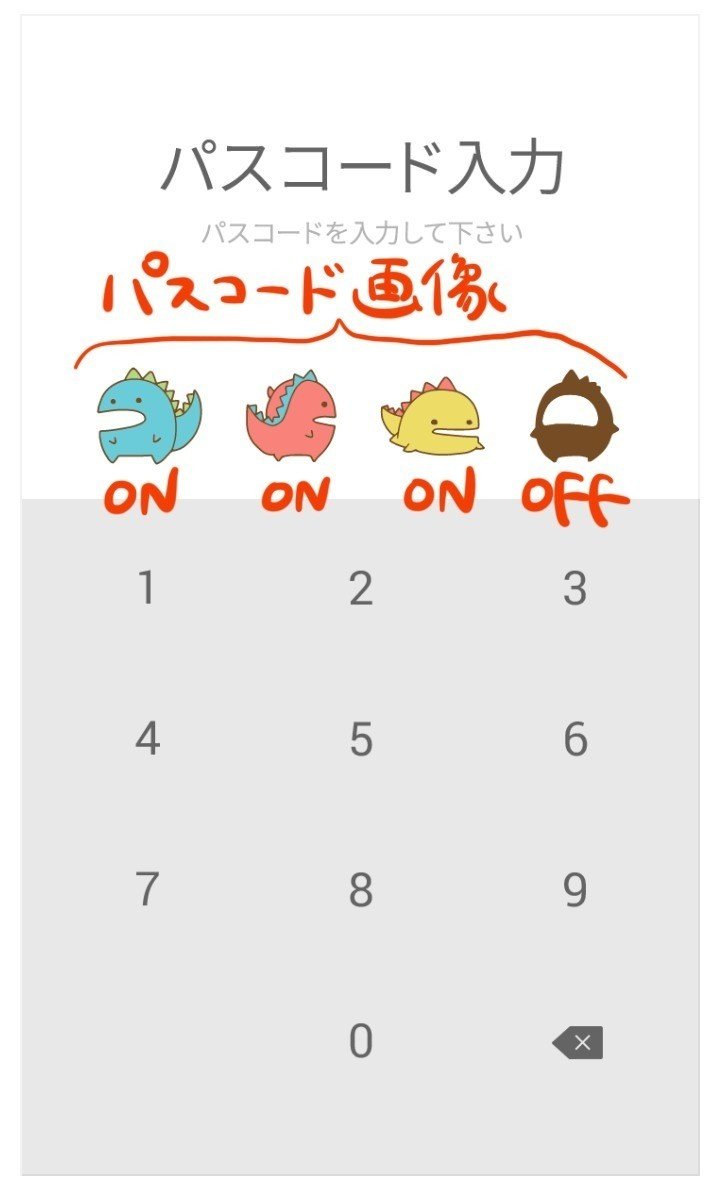Tap the 4 key
The height and width of the screenshot is (1194, 720).
pyautogui.click(x=147, y=740)
